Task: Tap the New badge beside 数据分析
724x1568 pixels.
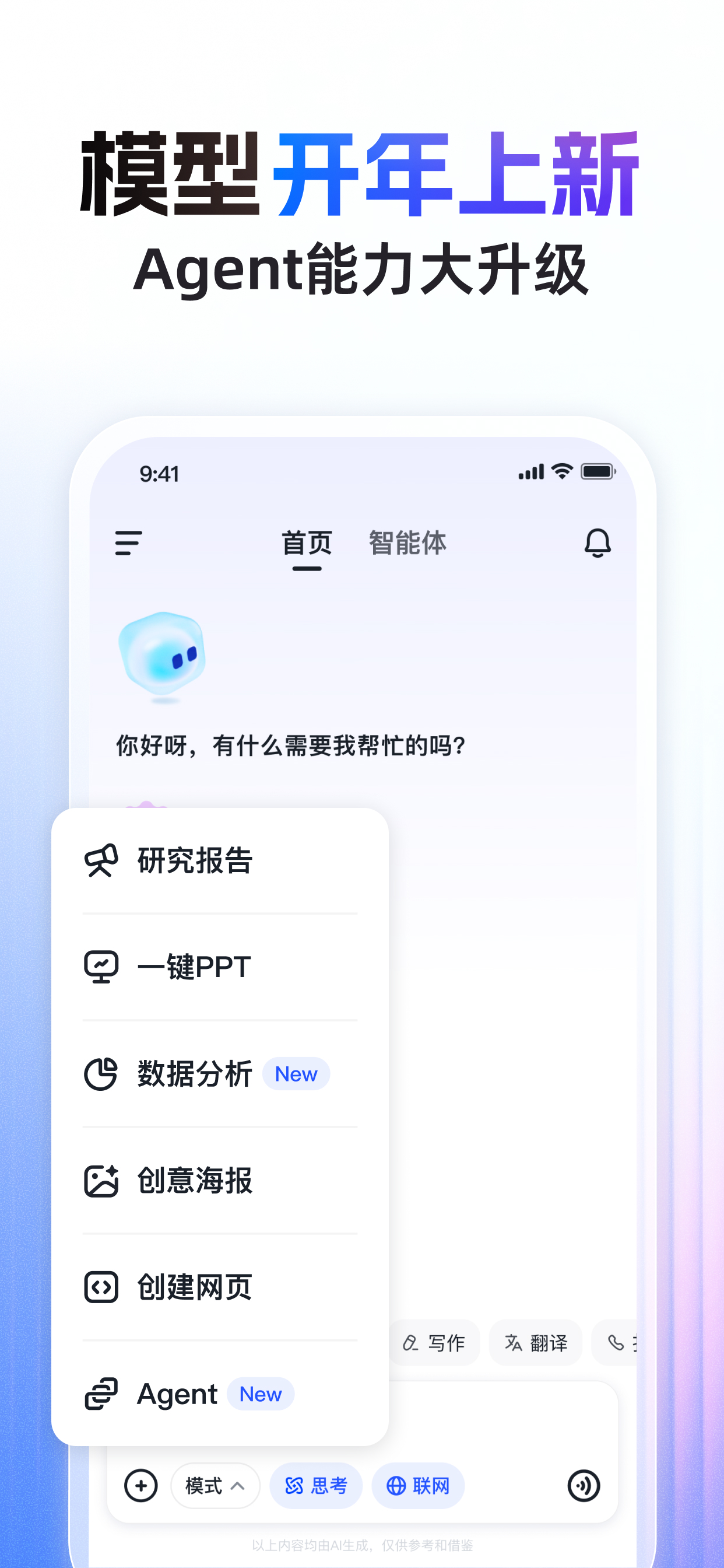Action: pyautogui.click(x=296, y=1074)
